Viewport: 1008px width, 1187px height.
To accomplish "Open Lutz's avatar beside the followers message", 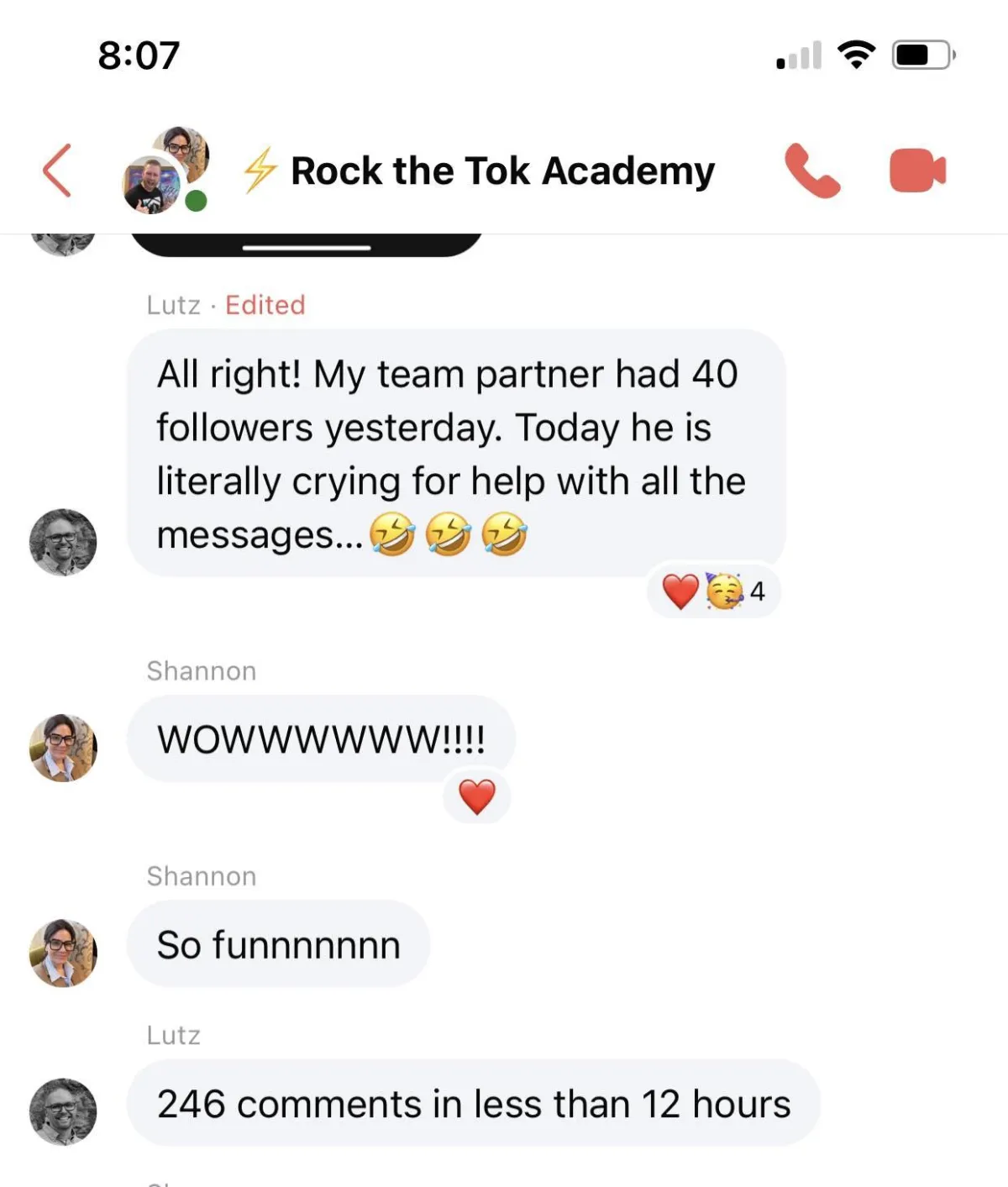I will [x=63, y=542].
